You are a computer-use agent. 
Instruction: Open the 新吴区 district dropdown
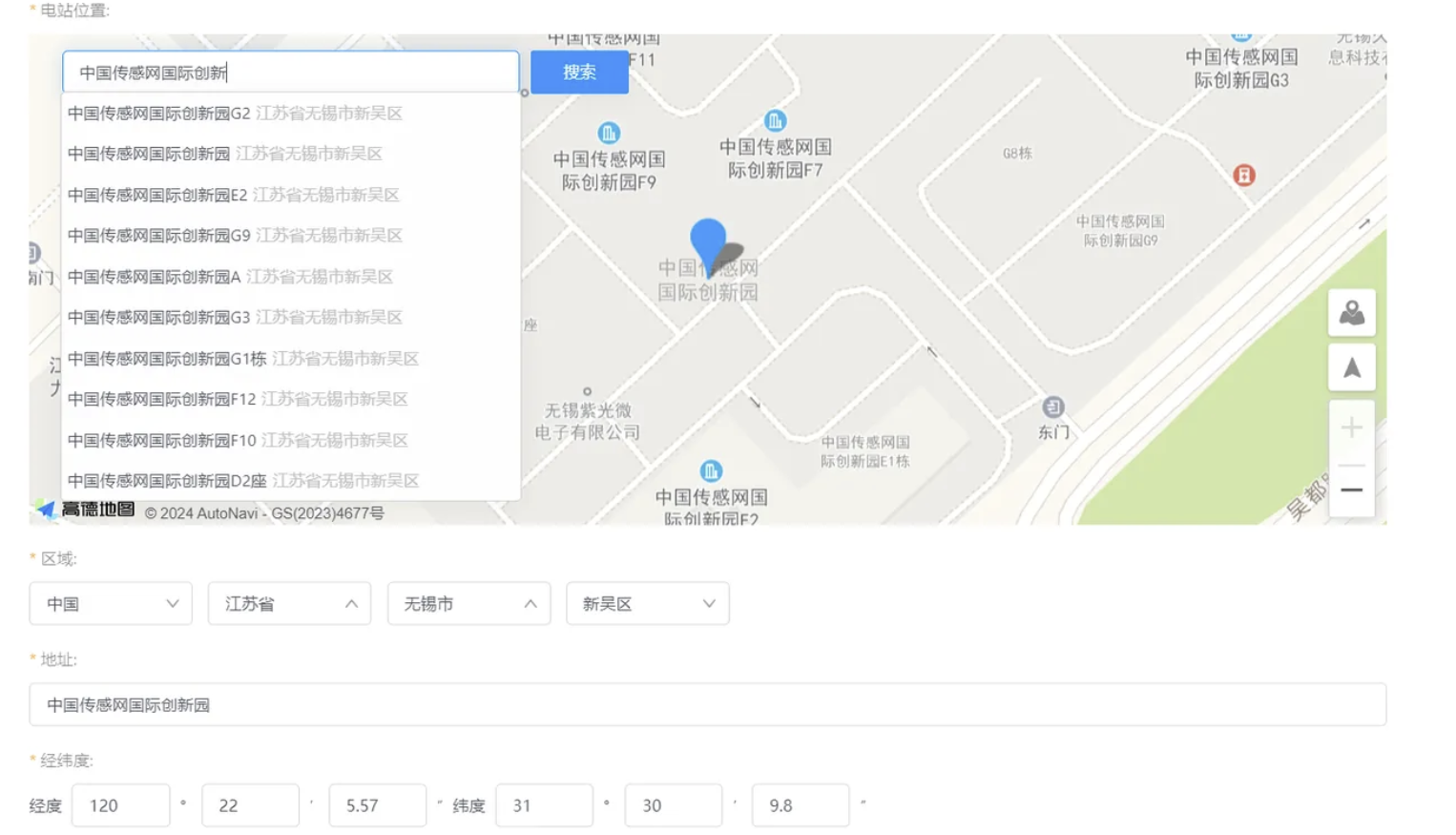click(x=647, y=604)
